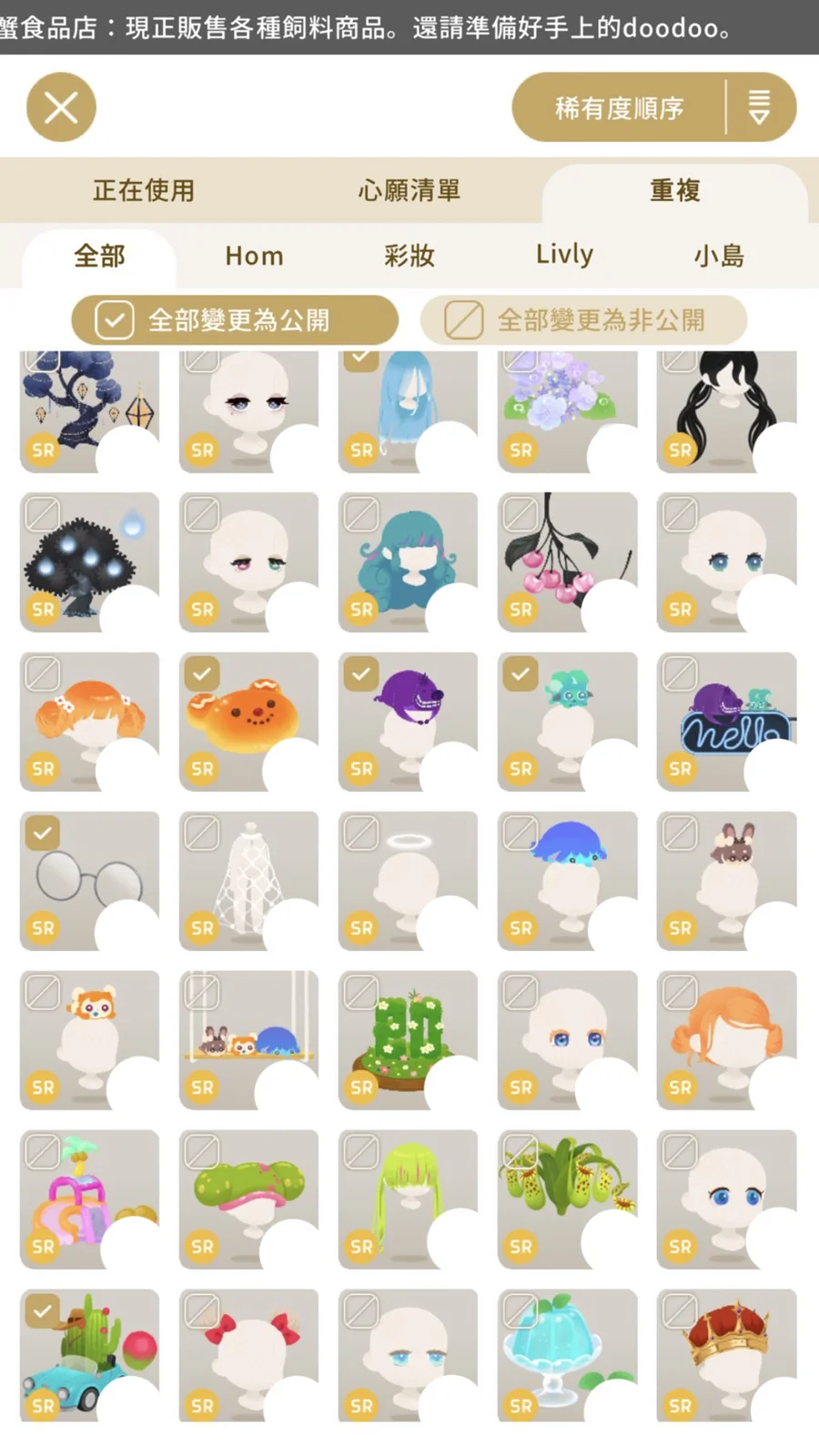Show the 全部 category
Screen dimensions: 819x1456
pyautogui.click(x=99, y=256)
